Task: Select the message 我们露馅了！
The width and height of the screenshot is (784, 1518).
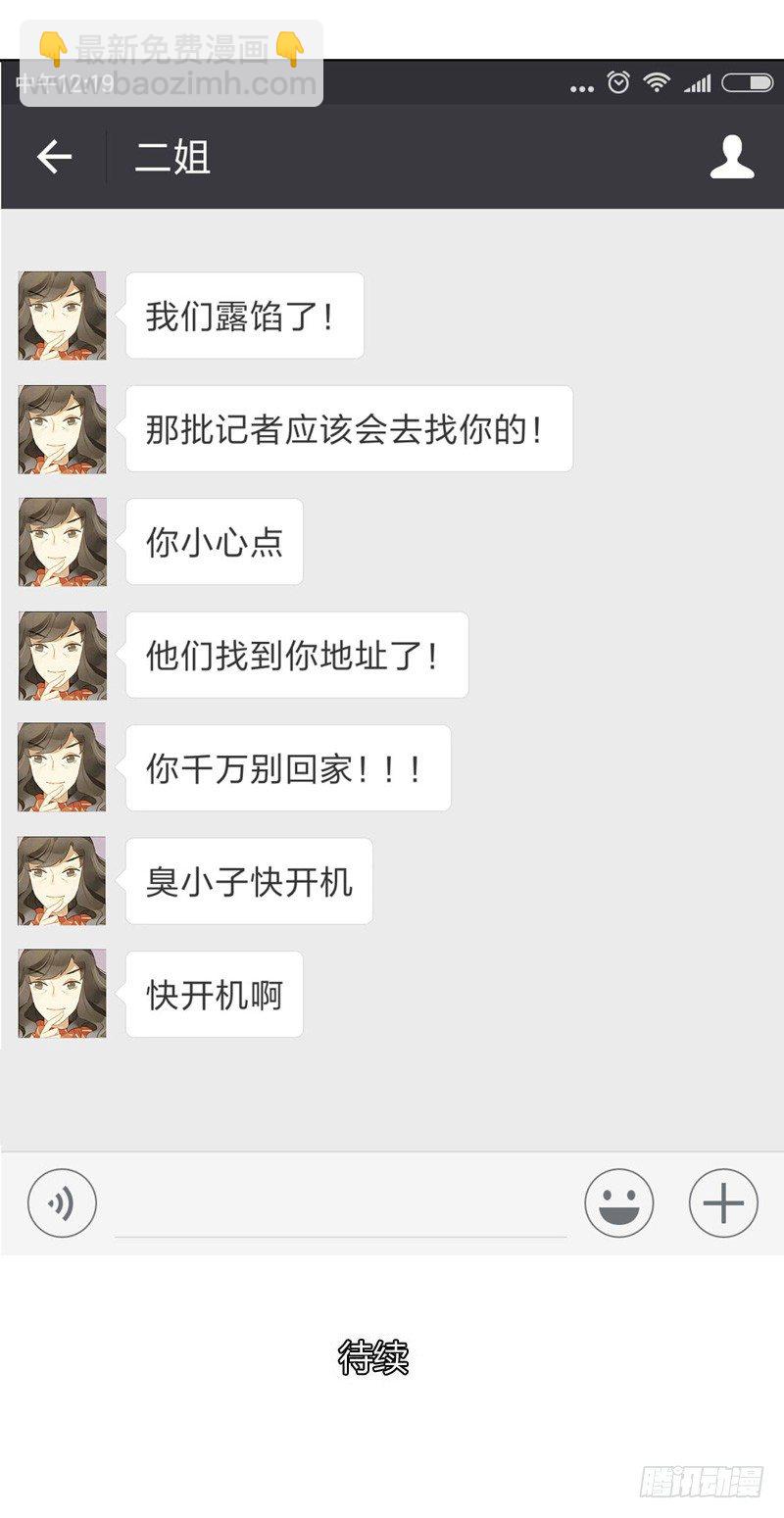Action: tap(244, 315)
